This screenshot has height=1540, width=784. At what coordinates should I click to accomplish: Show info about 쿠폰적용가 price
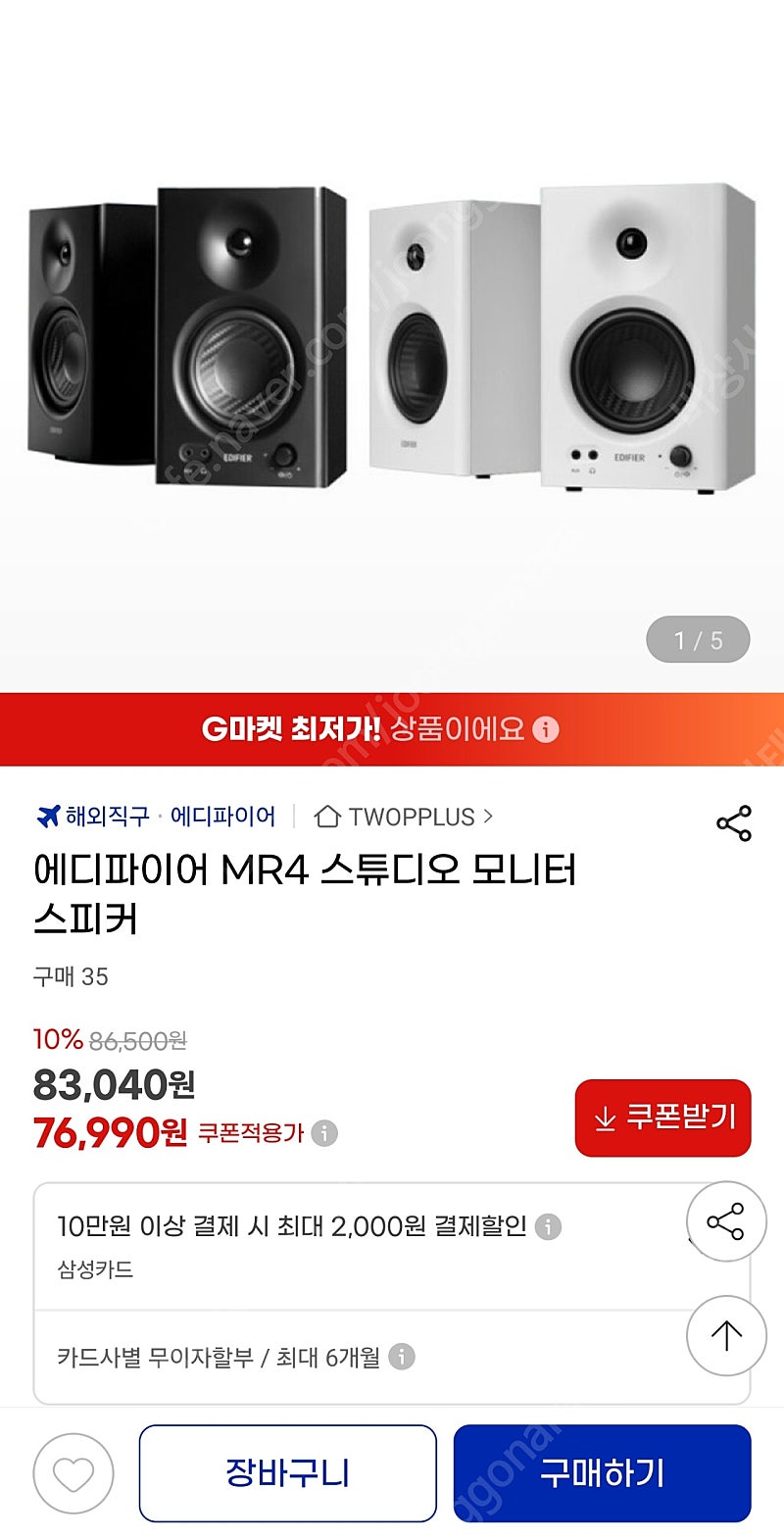click(x=324, y=1133)
